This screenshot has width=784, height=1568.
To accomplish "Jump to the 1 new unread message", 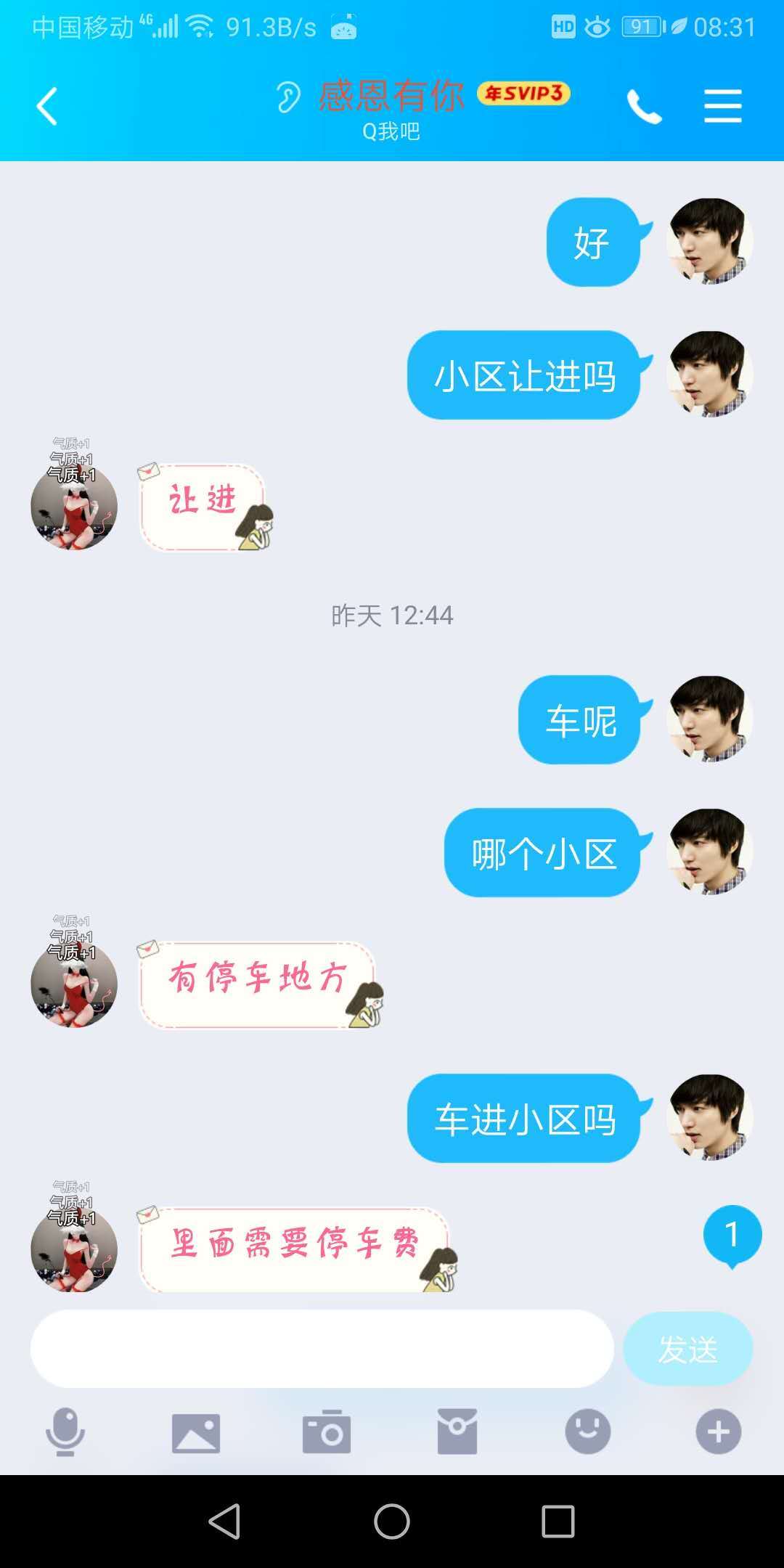I will pyautogui.click(x=732, y=1235).
